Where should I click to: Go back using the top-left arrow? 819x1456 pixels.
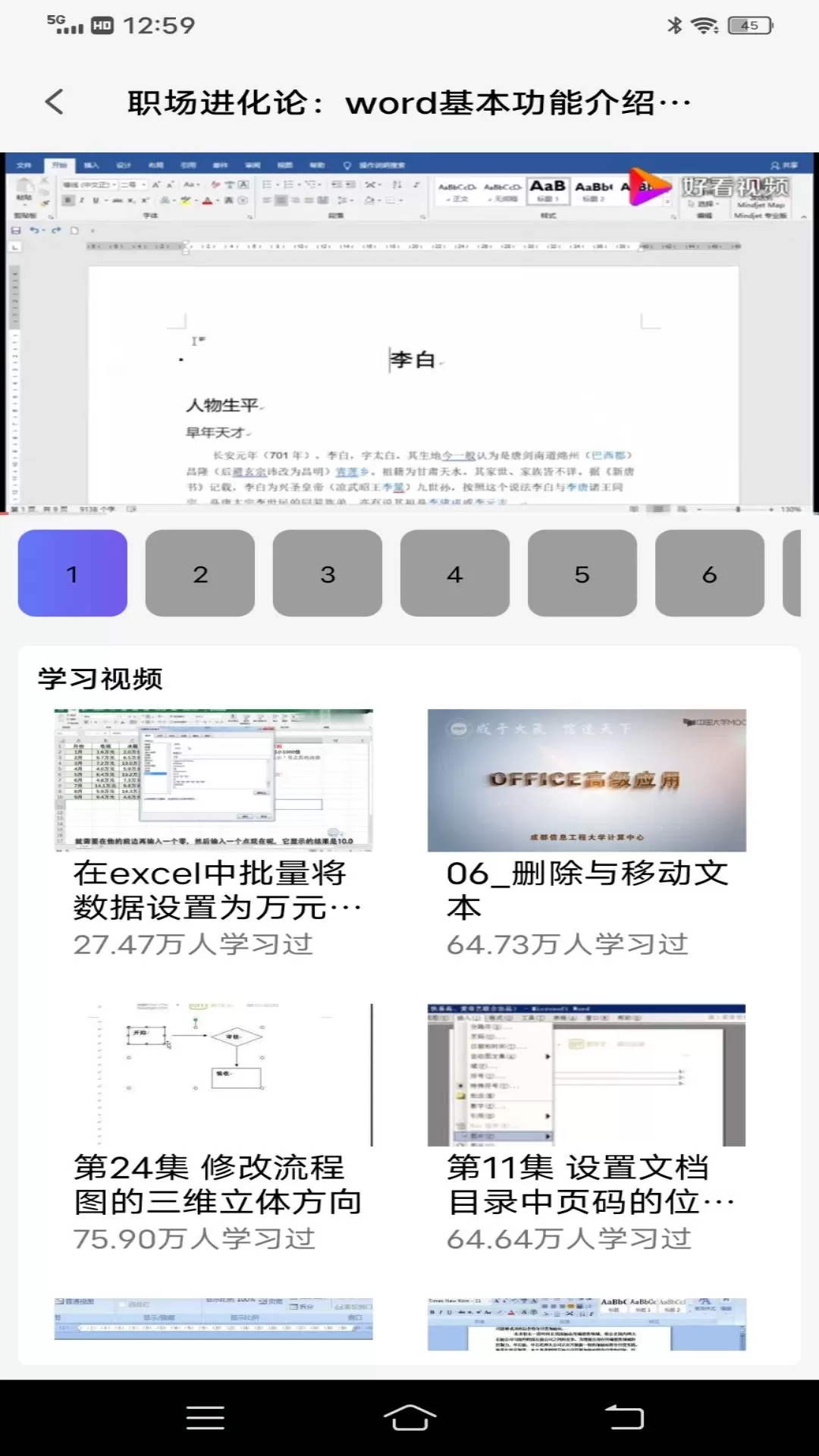point(55,102)
